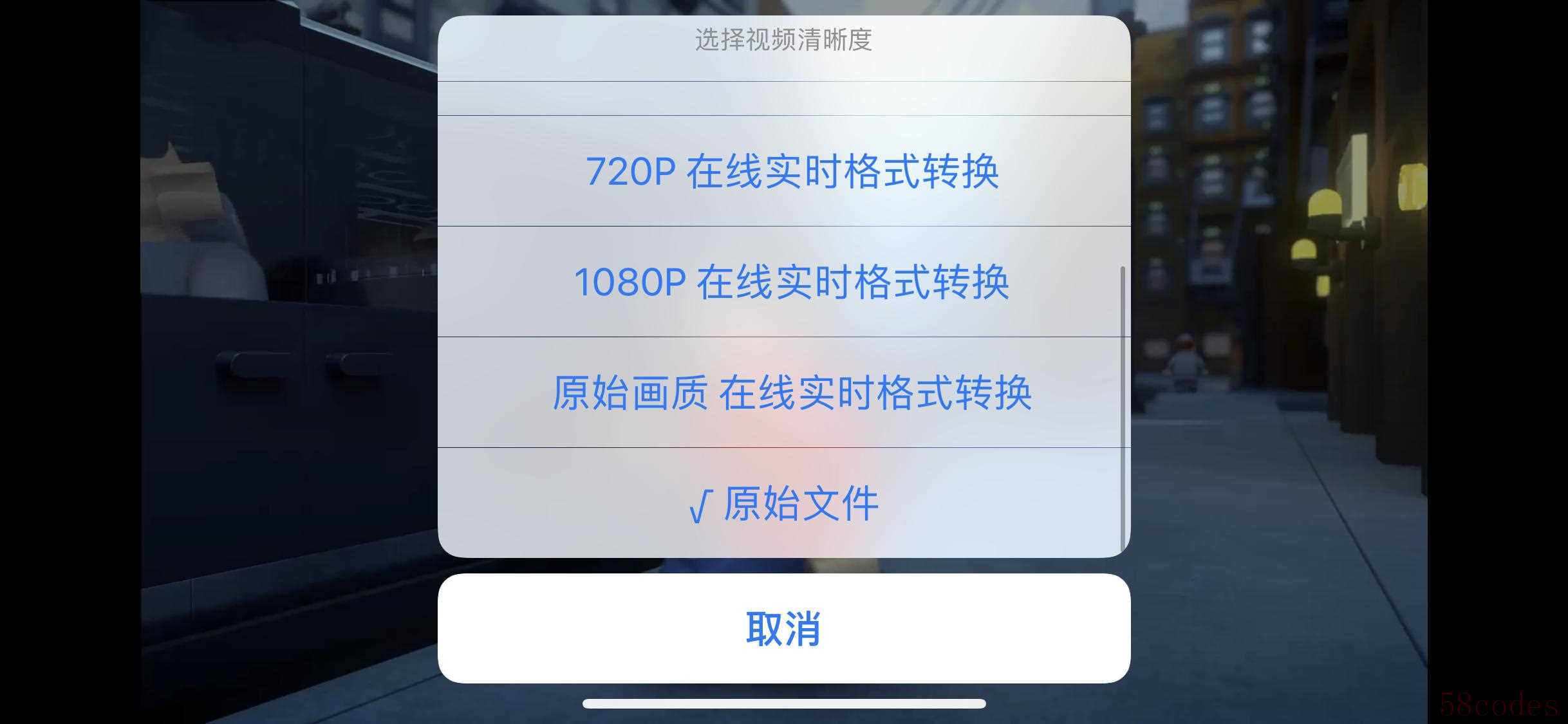1568x724 pixels.
Task: Choose 1080P 在线实时格式转换 option
Action: (x=791, y=282)
